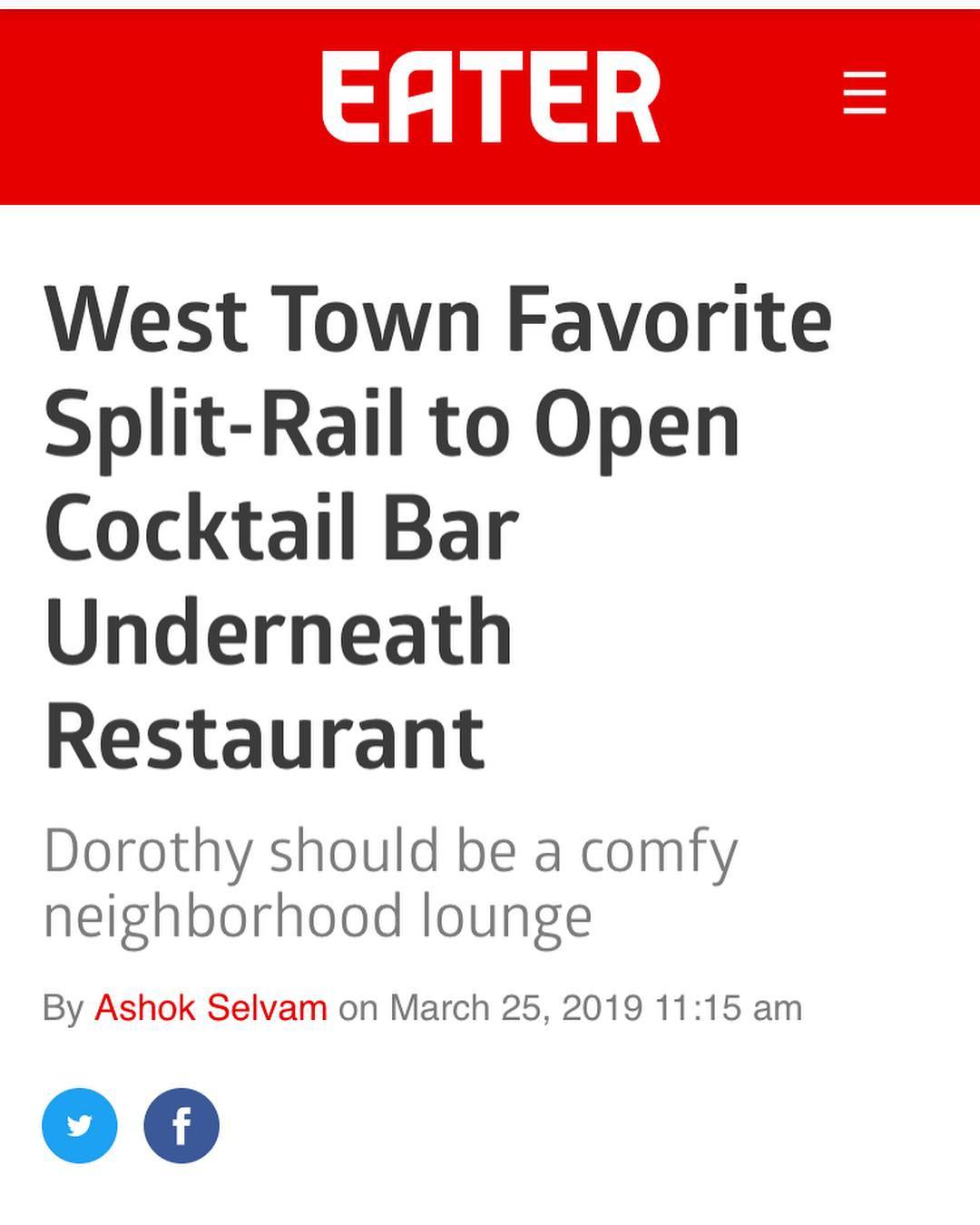The width and height of the screenshot is (980, 1225).
Task: Share this article on Facebook
Action: click(181, 1125)
